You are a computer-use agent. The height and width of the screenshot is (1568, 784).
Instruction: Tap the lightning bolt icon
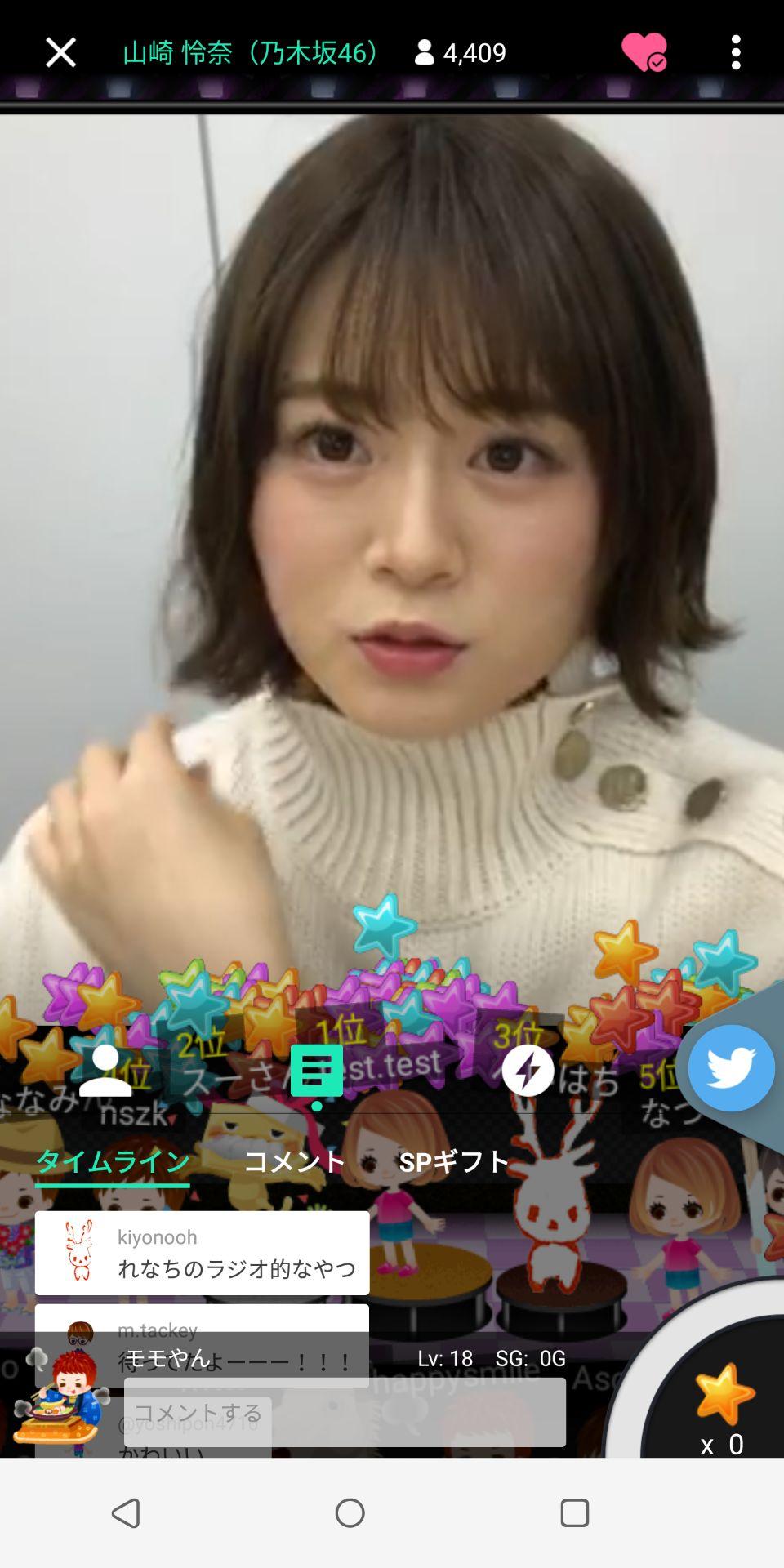coord(528,1071)
